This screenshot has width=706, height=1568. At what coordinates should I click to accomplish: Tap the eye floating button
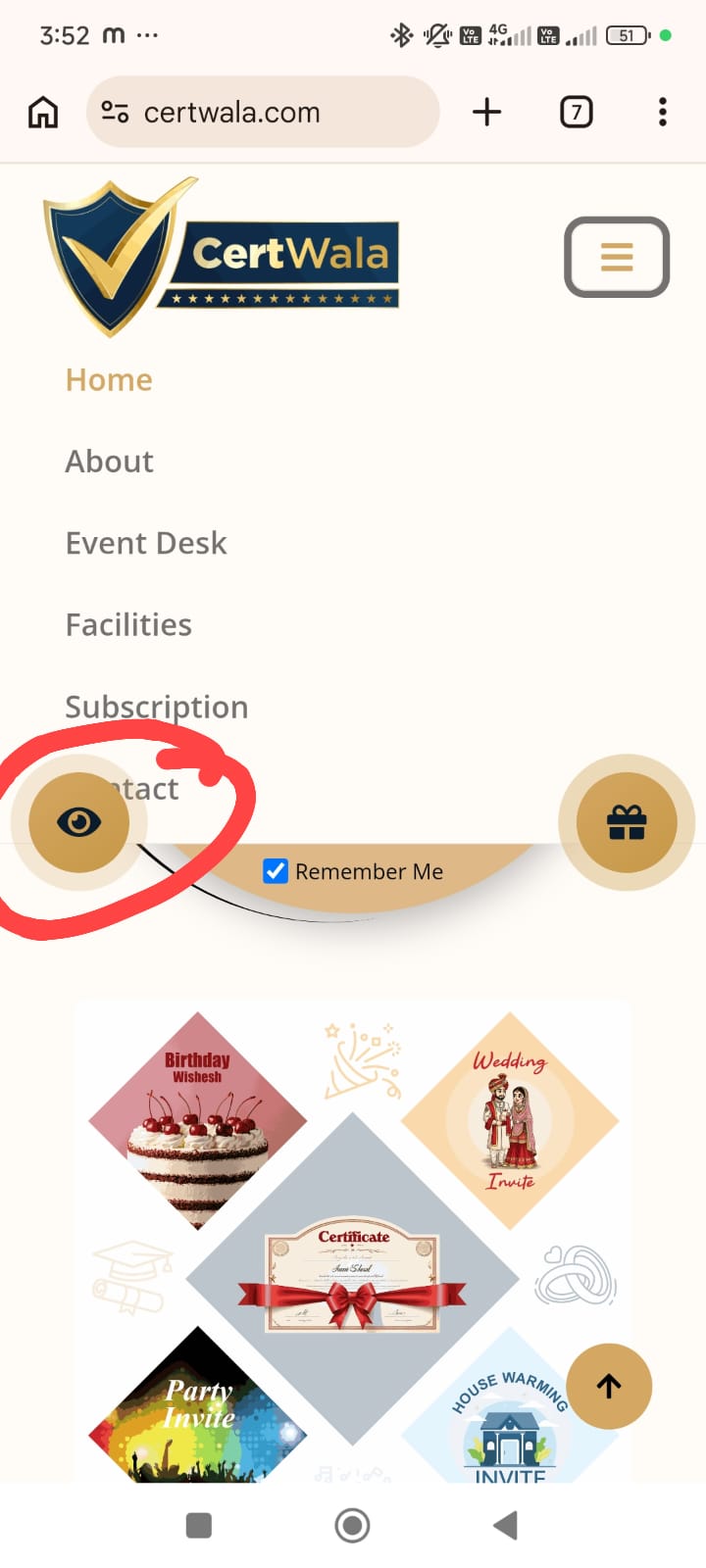(78, 822)
